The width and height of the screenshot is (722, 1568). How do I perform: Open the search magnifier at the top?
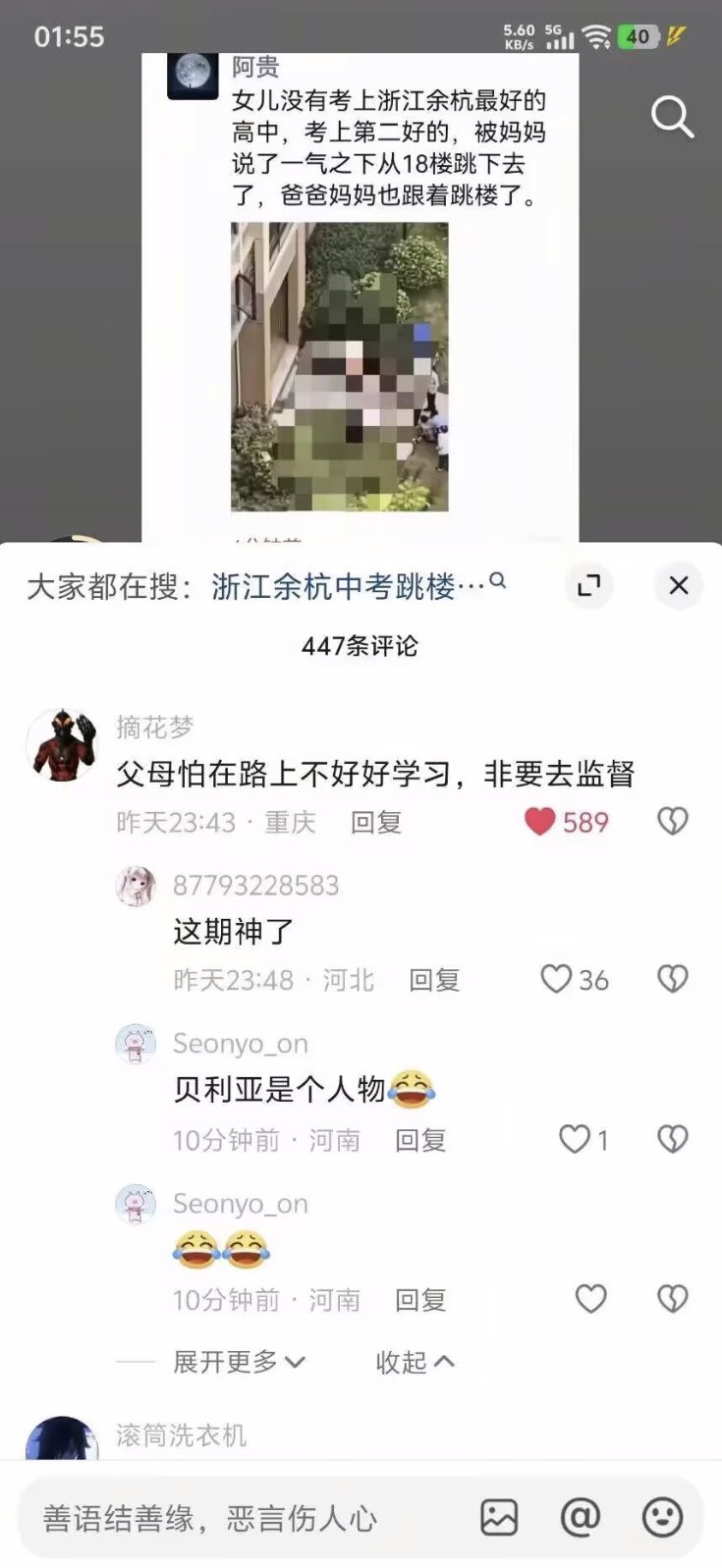click(x=673, y=118)
